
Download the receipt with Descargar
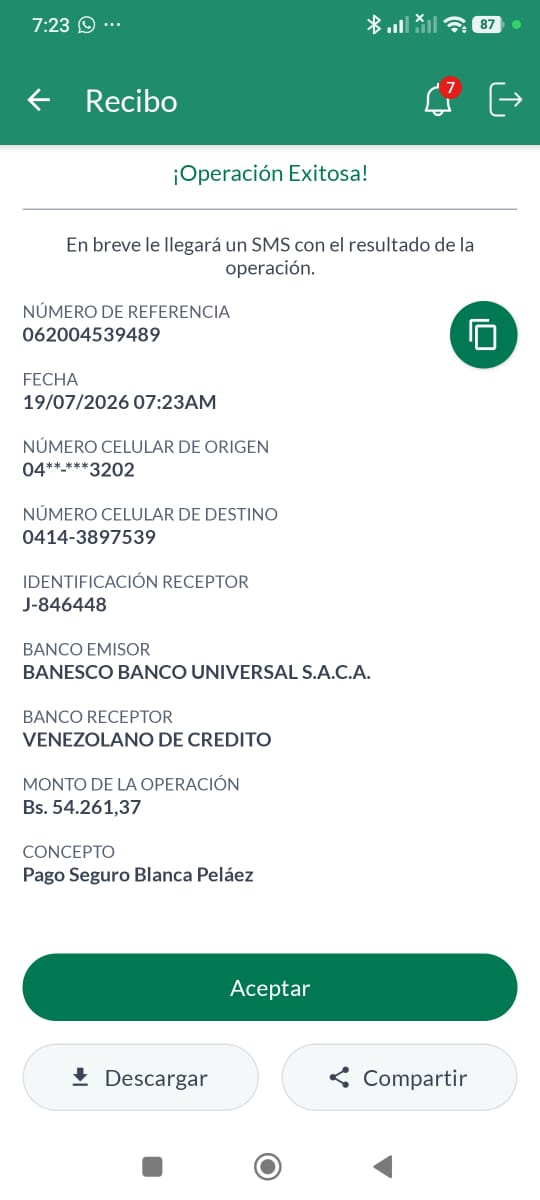141,1078
